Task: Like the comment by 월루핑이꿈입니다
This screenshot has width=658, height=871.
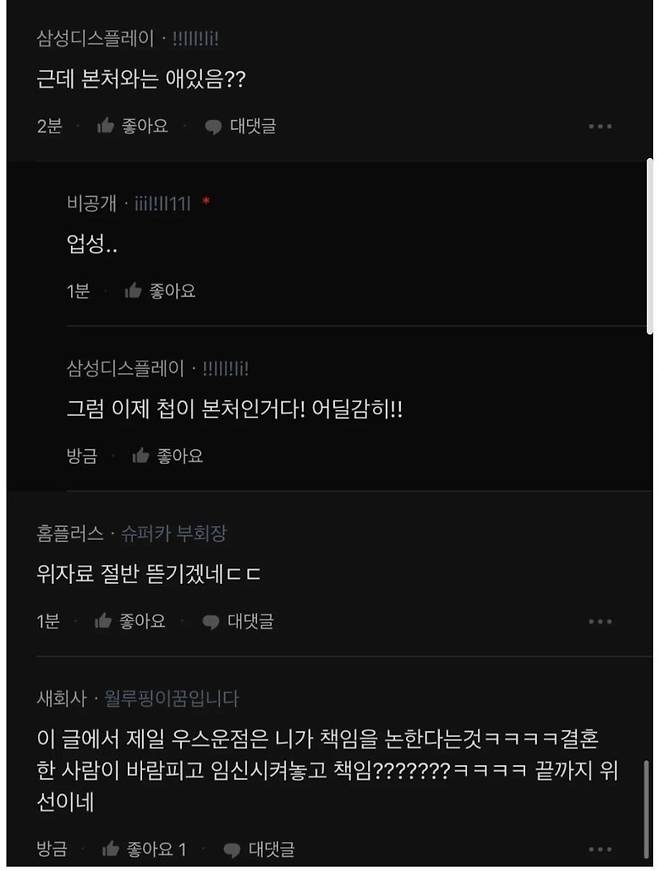Action: (144, 849)
